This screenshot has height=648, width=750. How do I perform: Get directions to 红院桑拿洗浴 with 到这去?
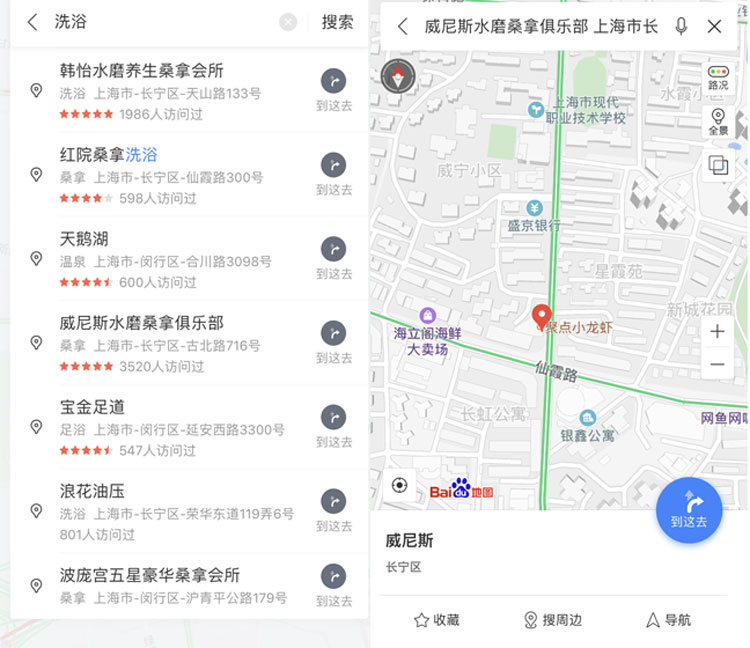point(333,172)
